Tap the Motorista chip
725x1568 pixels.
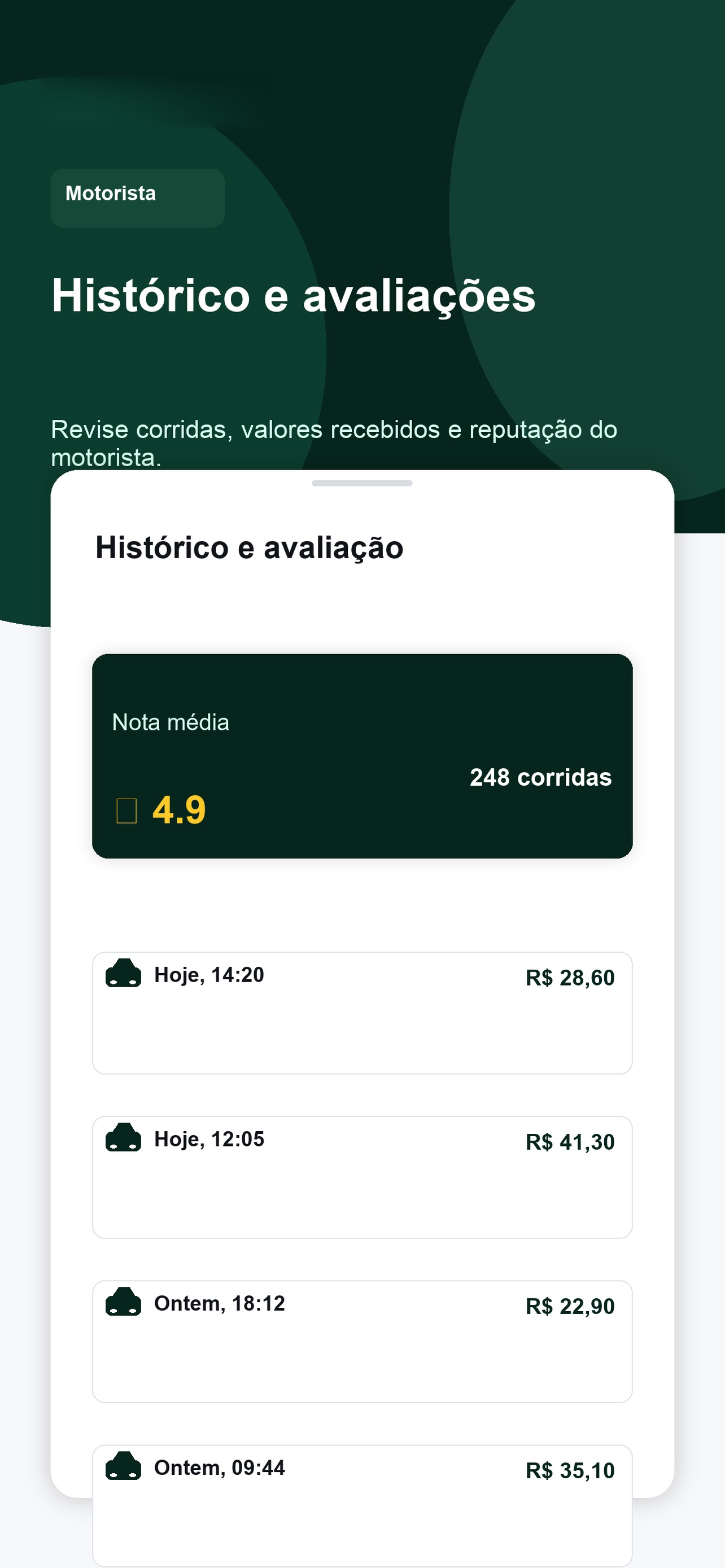(x=138, y=198)
